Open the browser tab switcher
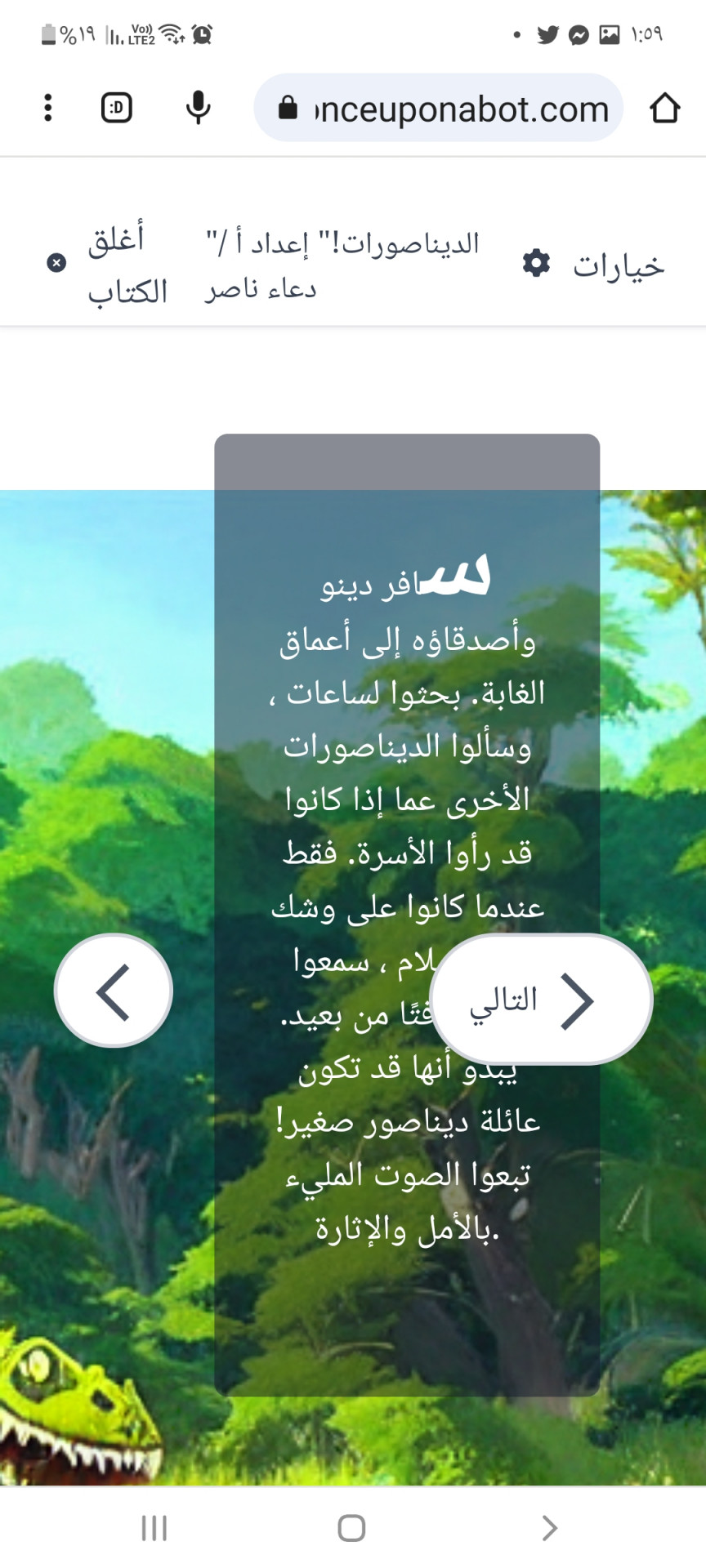The image size is (706, 1568). coord(117,108)
